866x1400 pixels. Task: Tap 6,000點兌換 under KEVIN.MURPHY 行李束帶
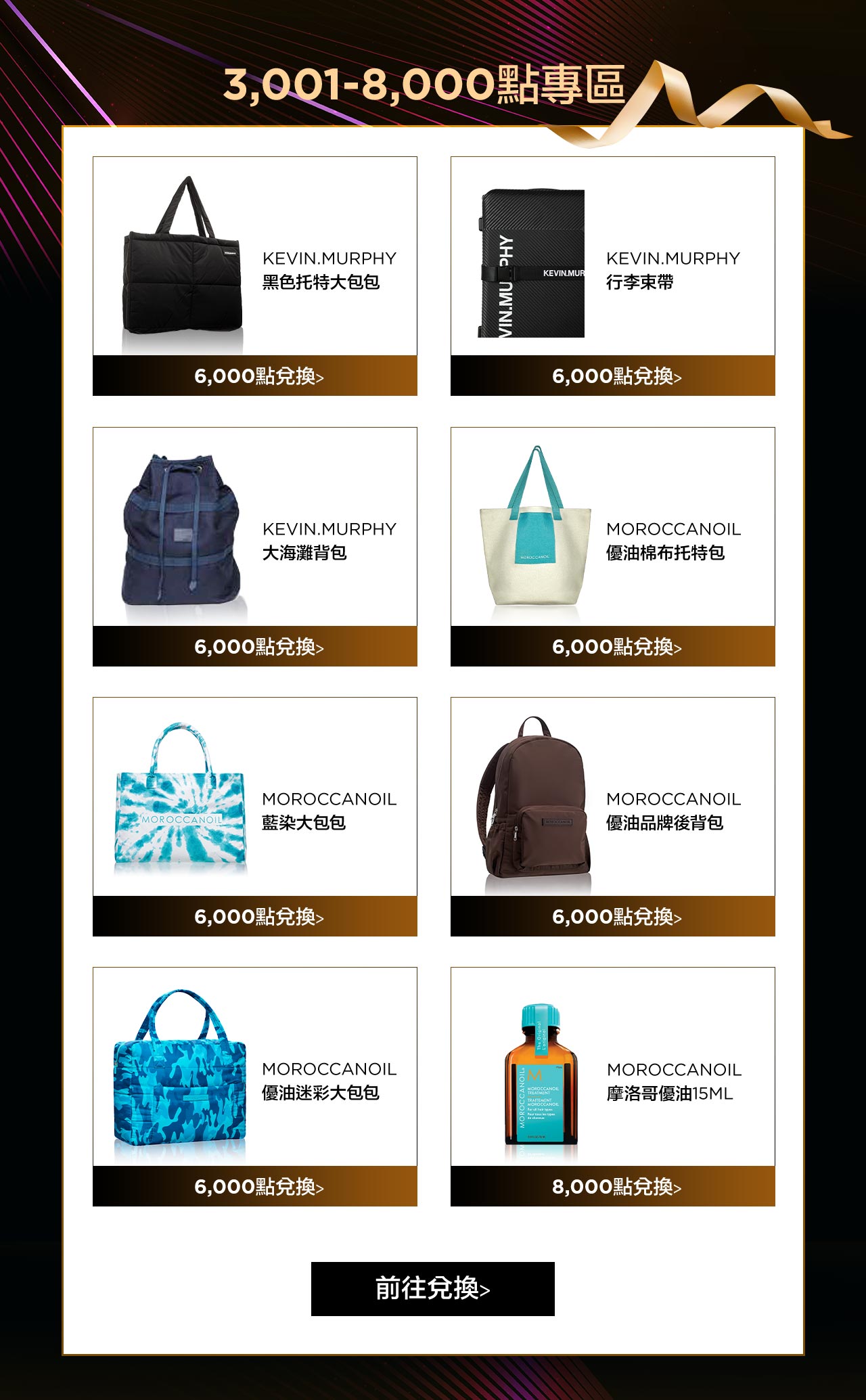pos(613,376)
